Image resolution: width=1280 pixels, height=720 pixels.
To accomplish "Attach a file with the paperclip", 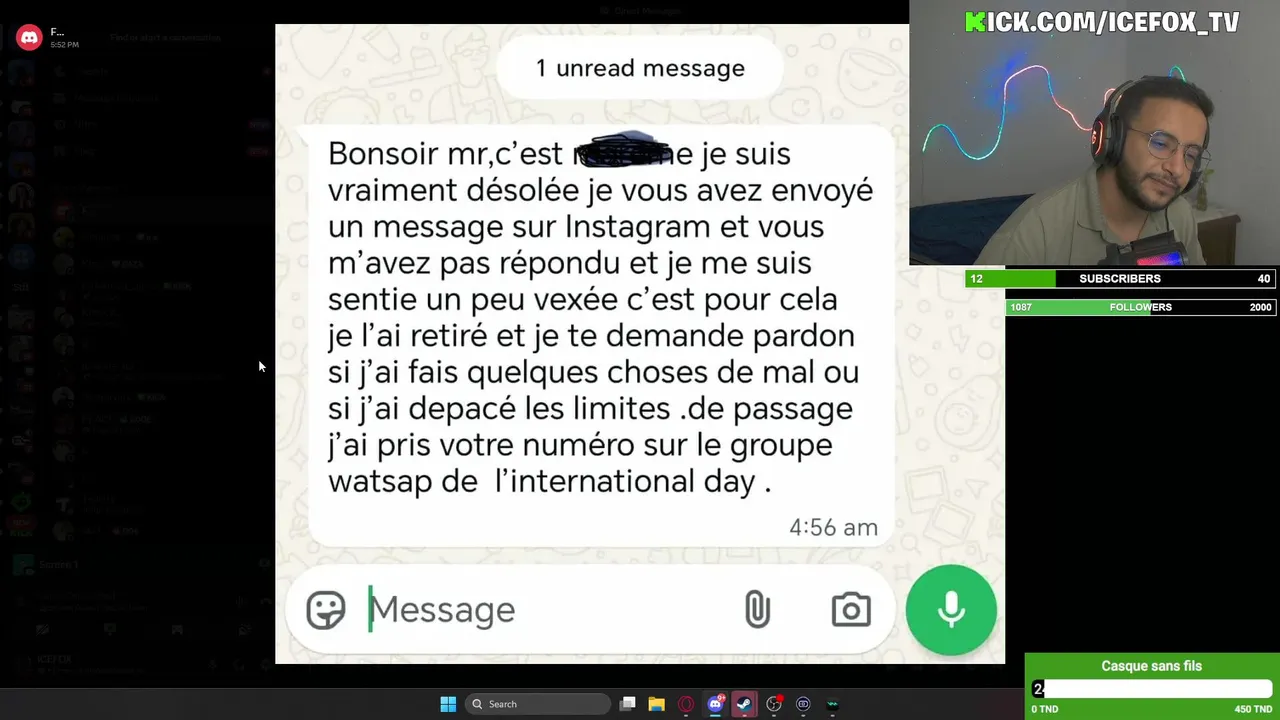I will click(757, 610).
